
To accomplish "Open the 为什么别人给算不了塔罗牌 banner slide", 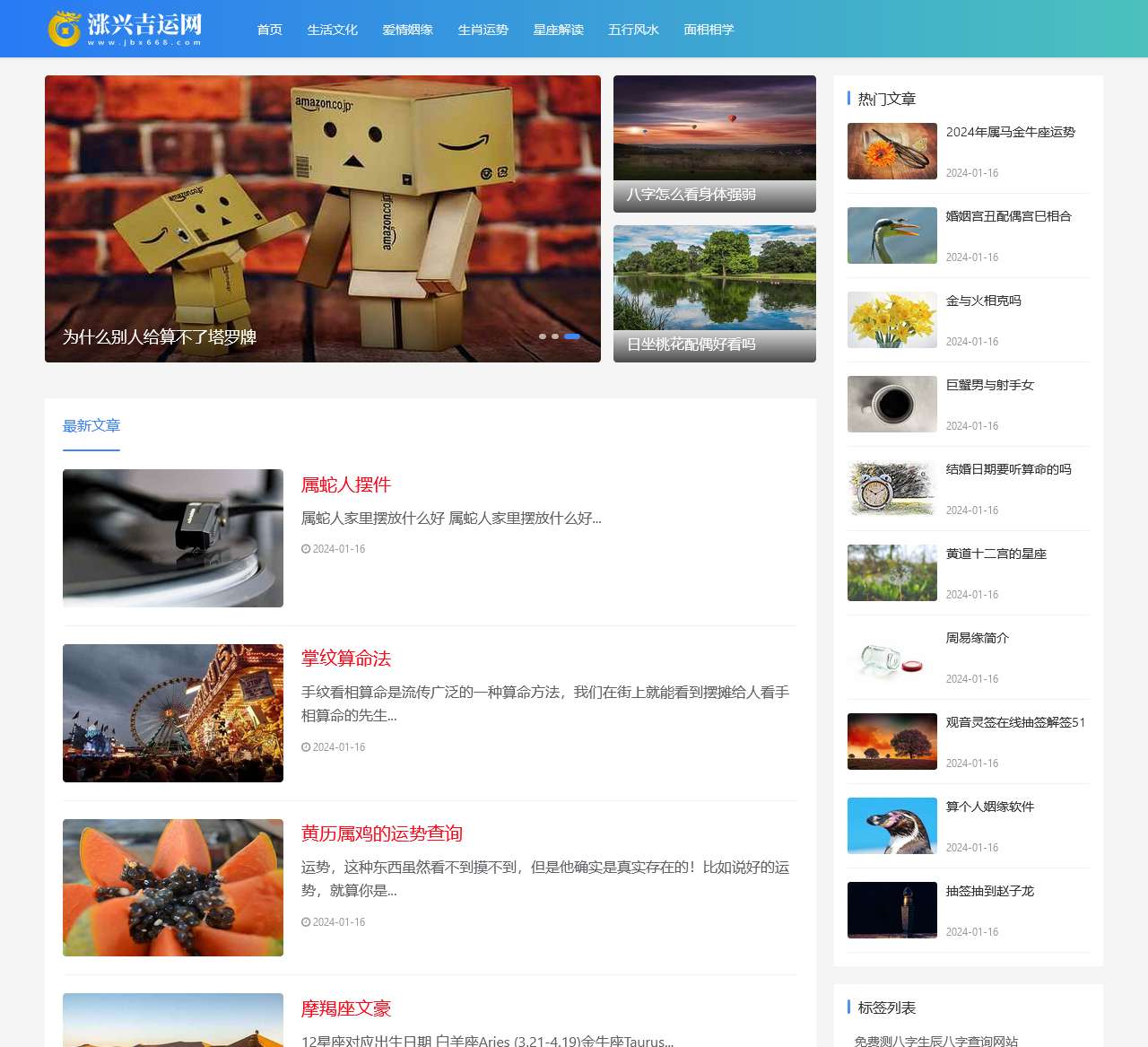I will point(322,219).
